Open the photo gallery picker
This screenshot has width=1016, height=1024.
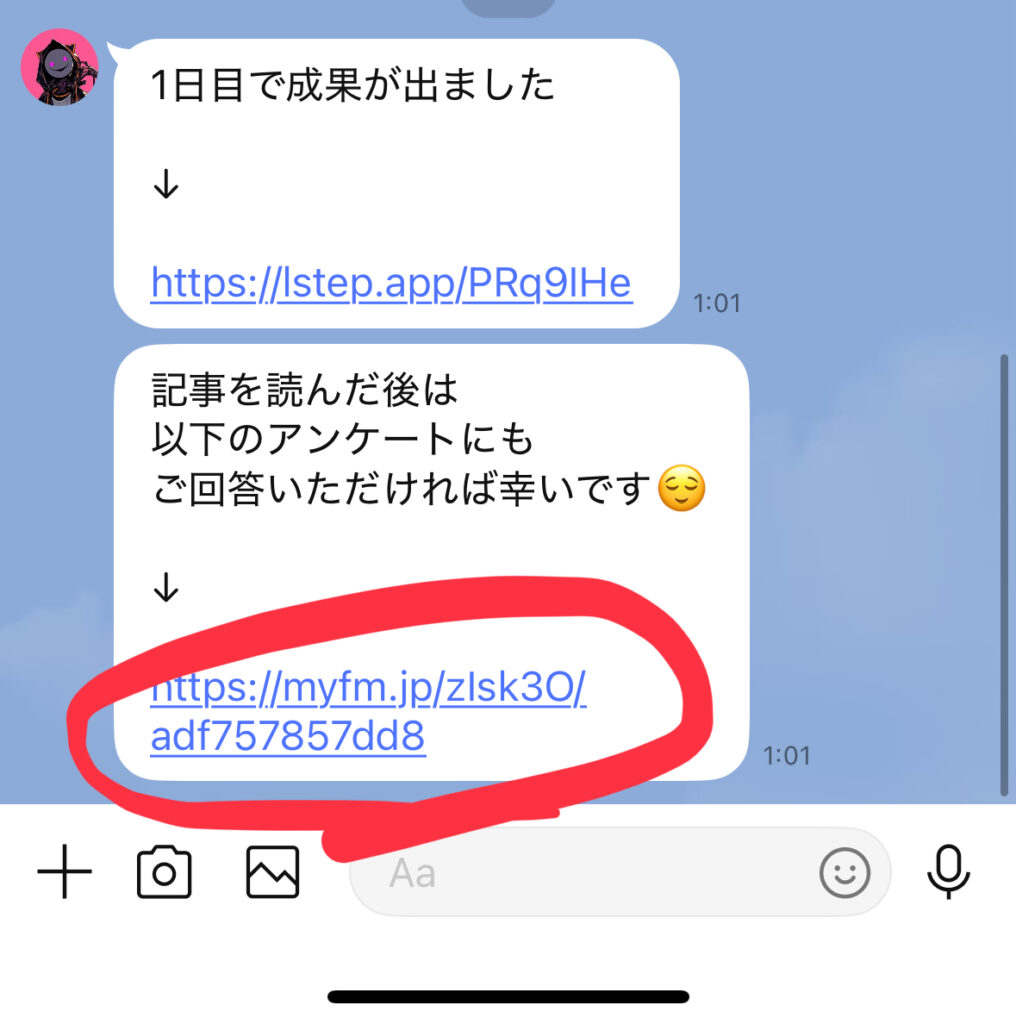[272, 873]
